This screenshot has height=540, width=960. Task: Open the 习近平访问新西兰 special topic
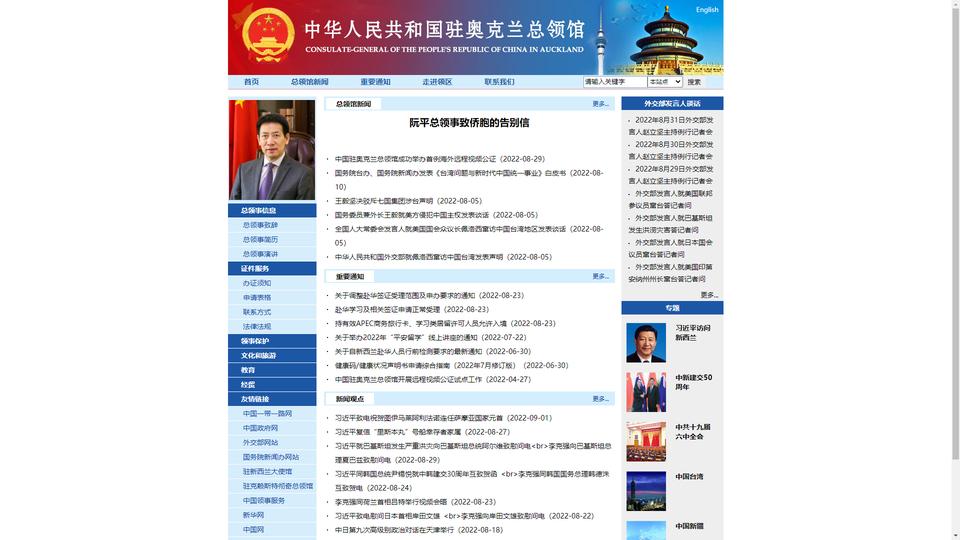click(x=693, y=333)
